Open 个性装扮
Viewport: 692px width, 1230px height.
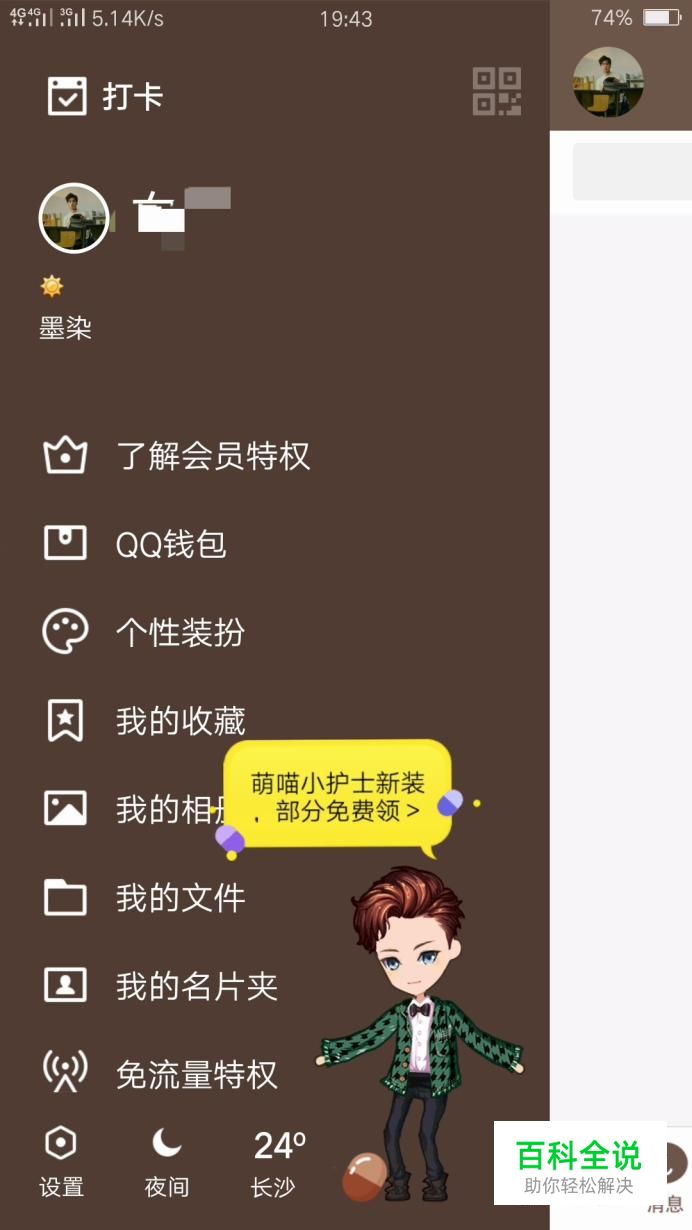(180, 633)
